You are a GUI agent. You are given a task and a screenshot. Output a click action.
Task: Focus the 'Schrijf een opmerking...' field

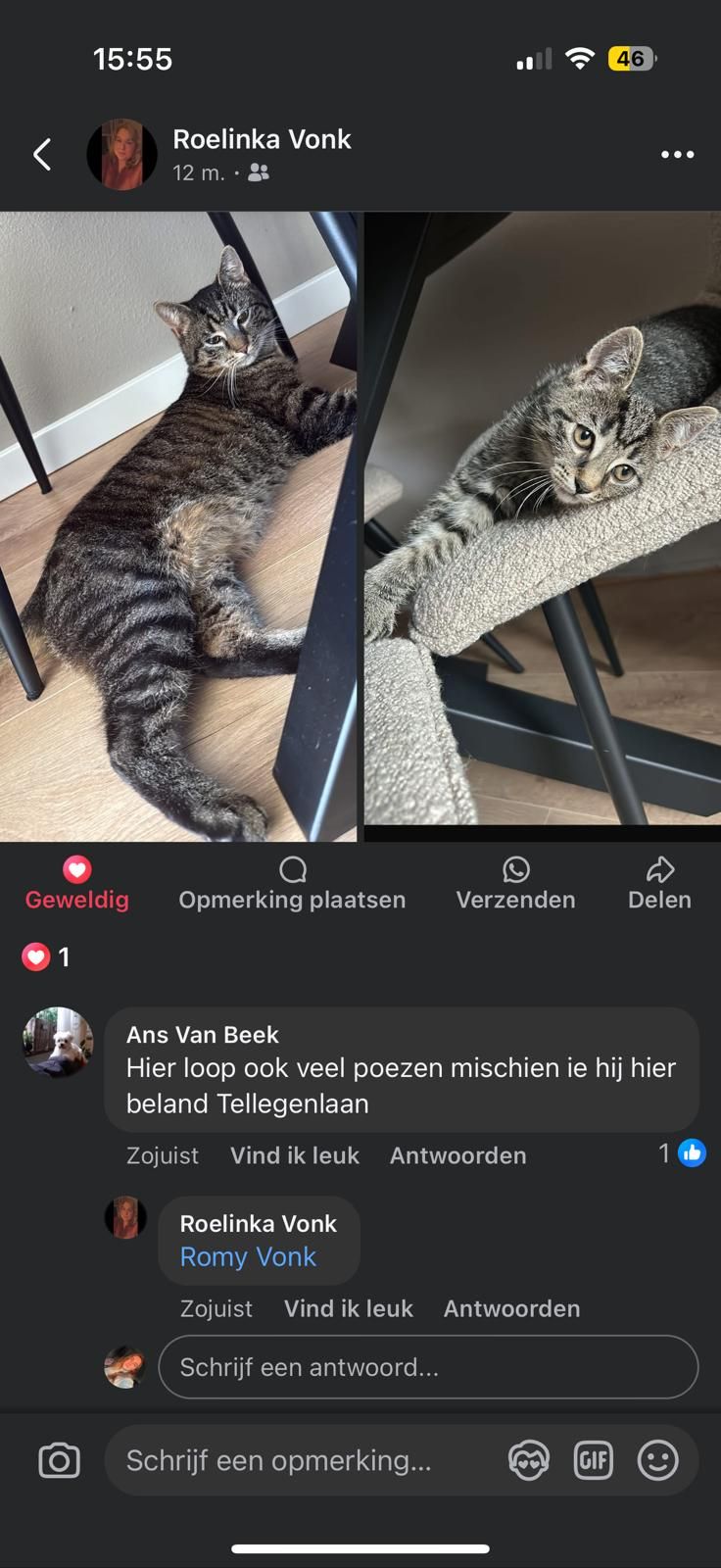[304, 1460]
